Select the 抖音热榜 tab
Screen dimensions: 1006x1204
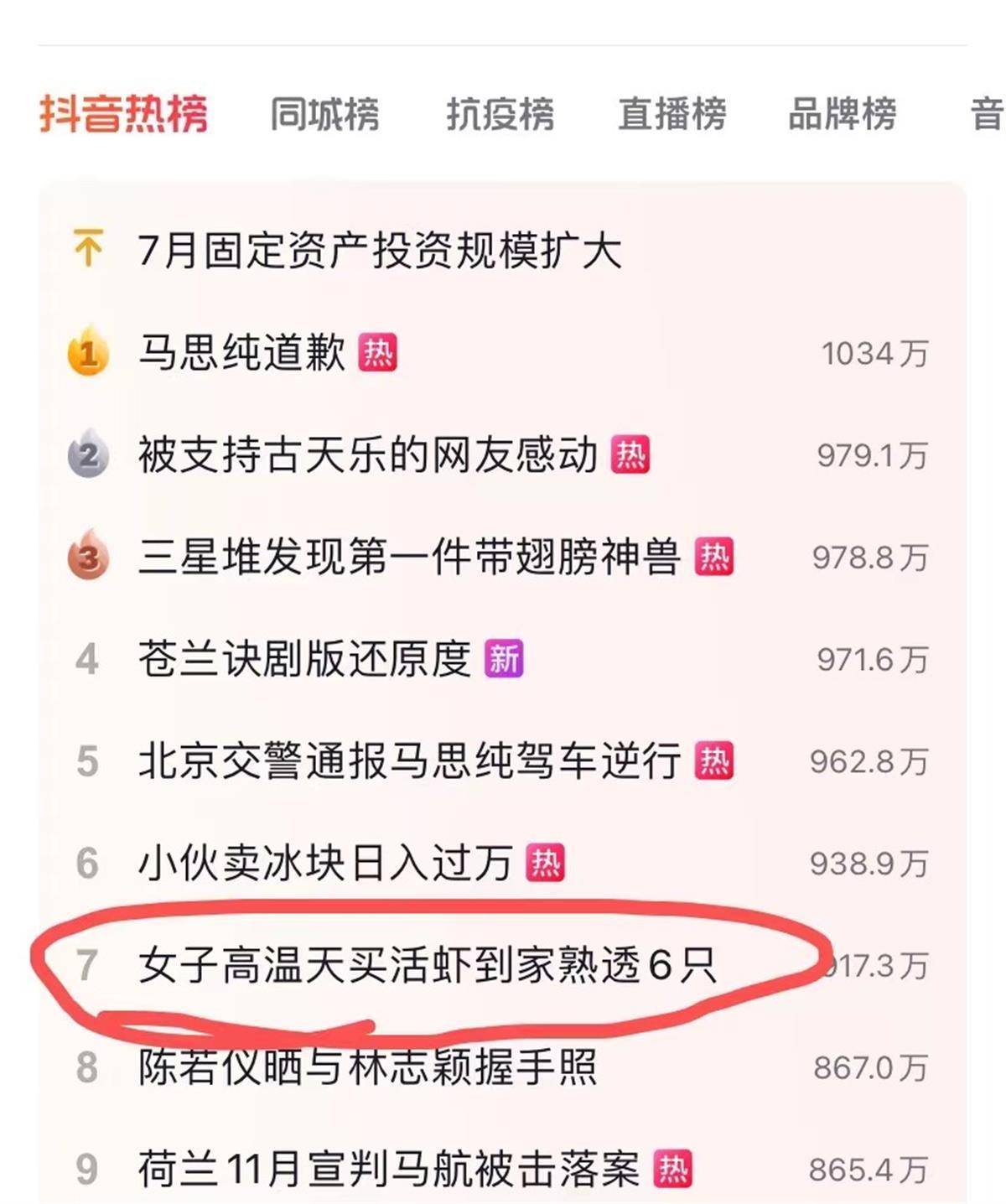[123, 114]
